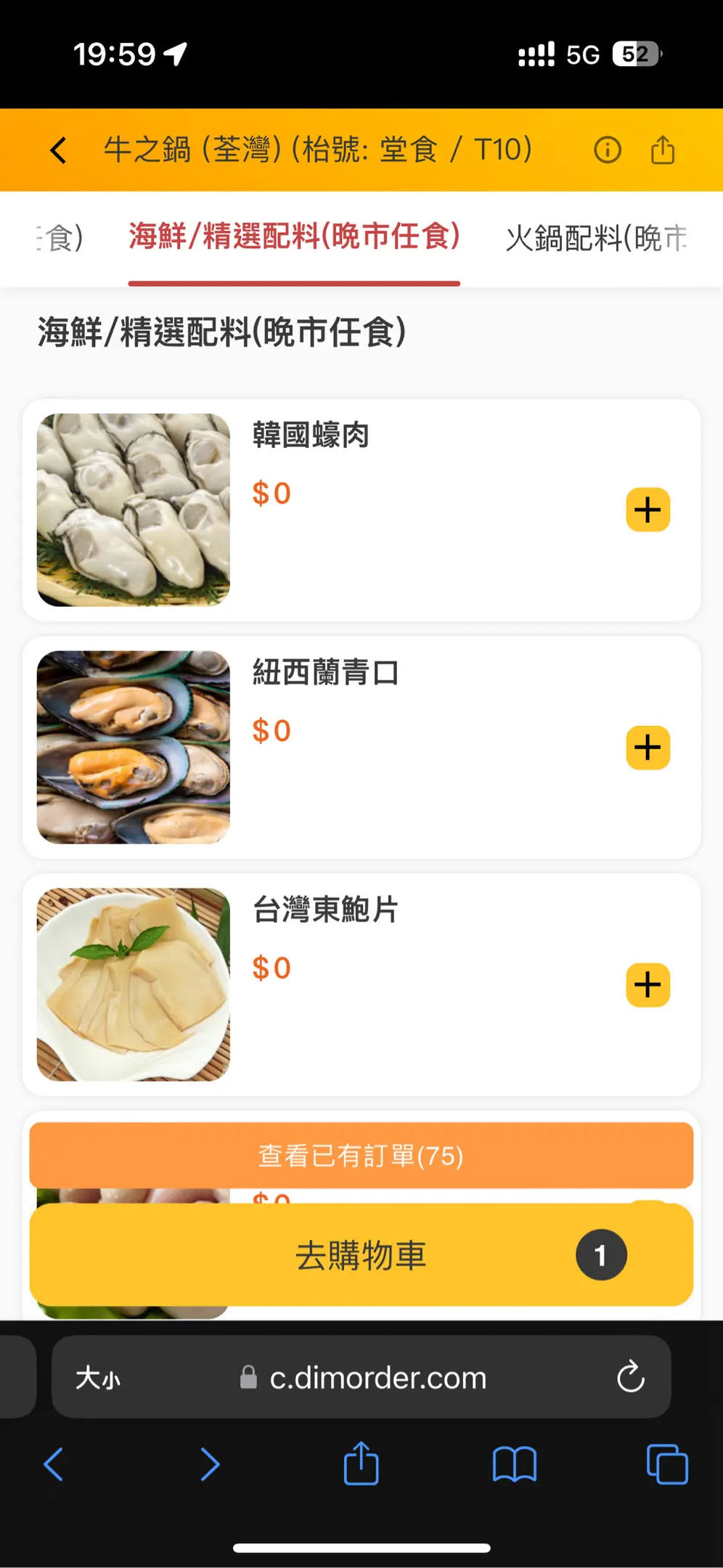Open Safari bookmarks

(x=514, y=1464)
